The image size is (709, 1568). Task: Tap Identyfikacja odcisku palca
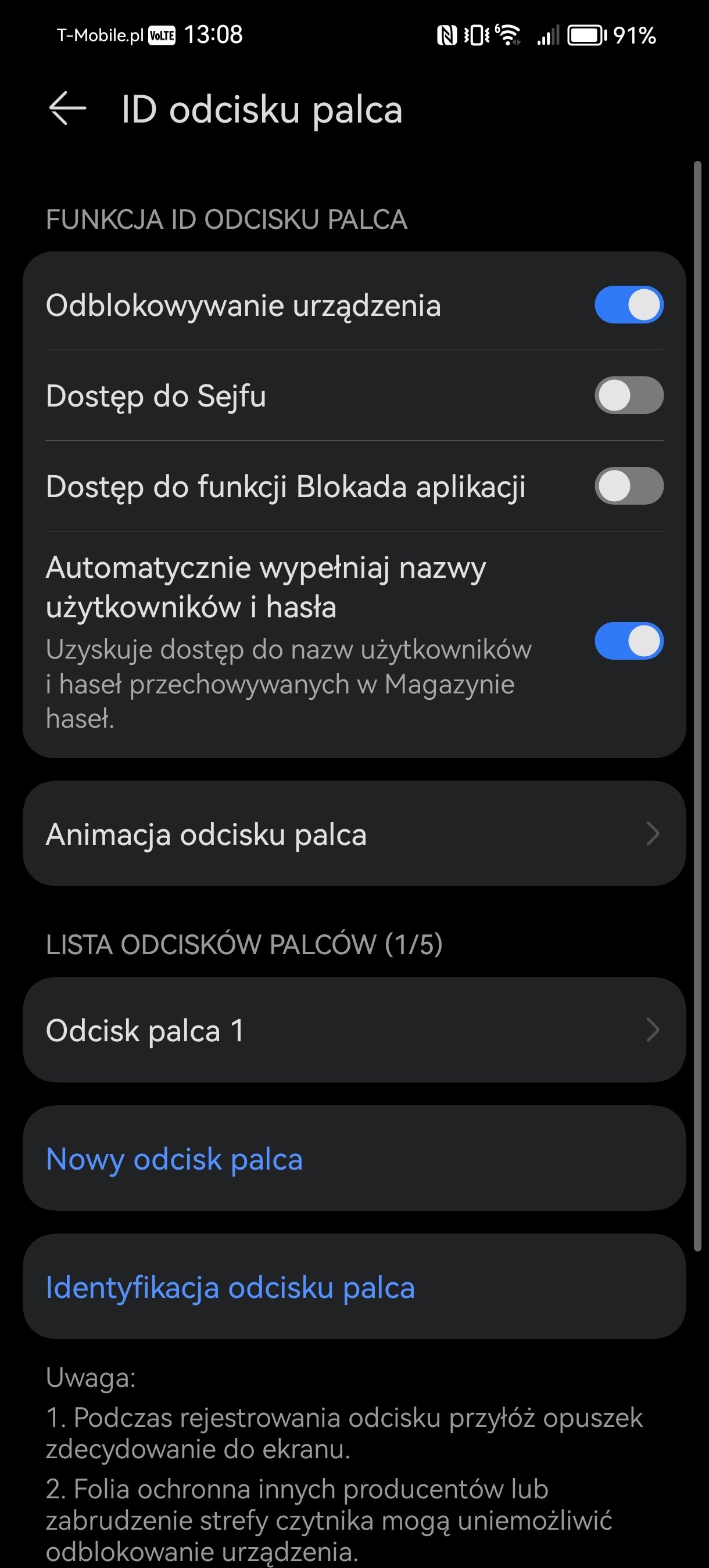354,1287
